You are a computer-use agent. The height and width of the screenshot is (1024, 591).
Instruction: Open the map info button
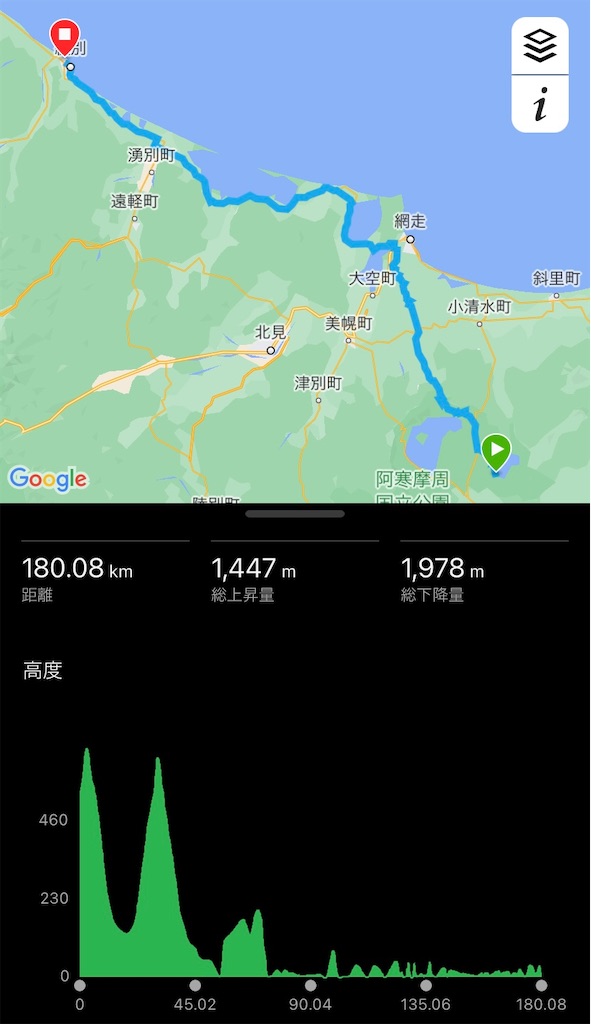[x=539, y=104]
